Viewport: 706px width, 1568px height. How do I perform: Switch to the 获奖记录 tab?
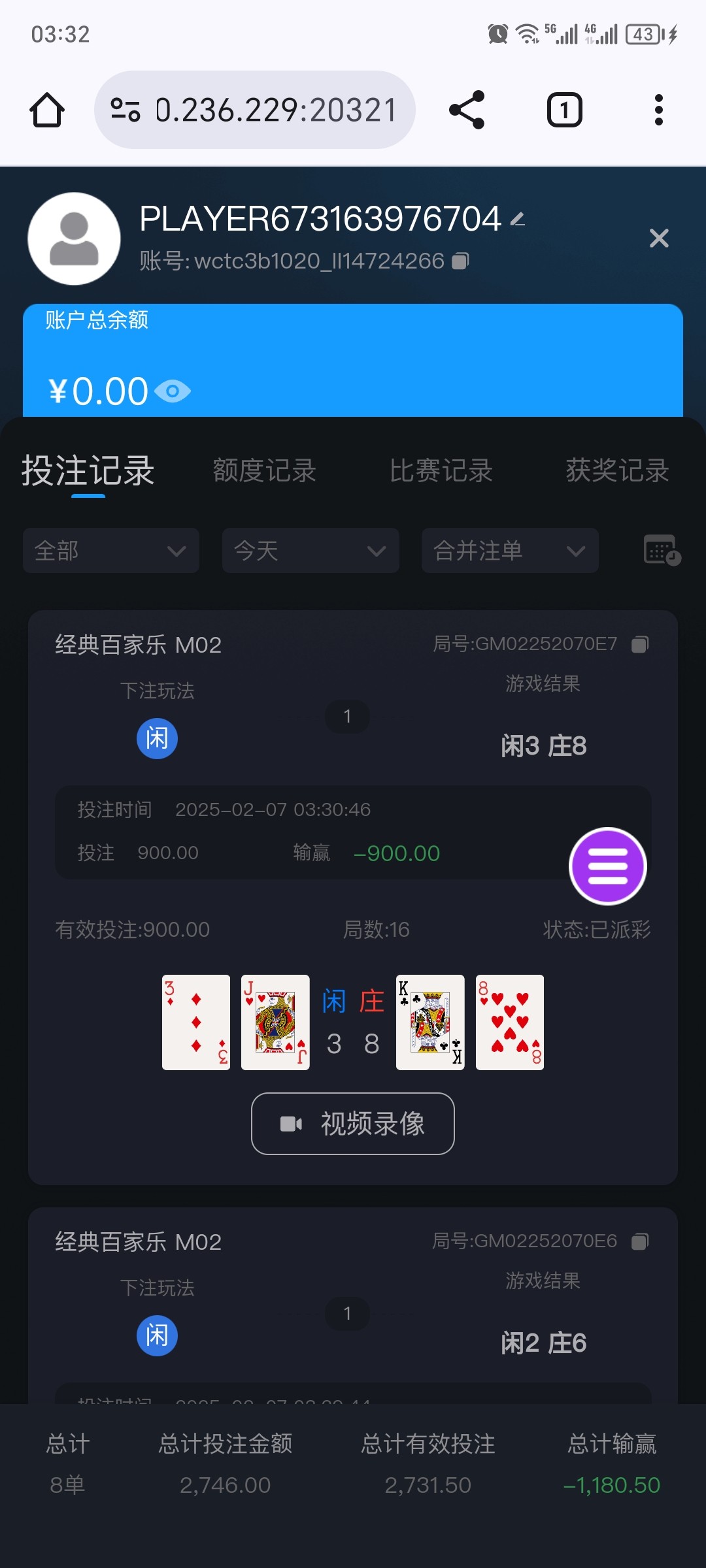[617, 470]
